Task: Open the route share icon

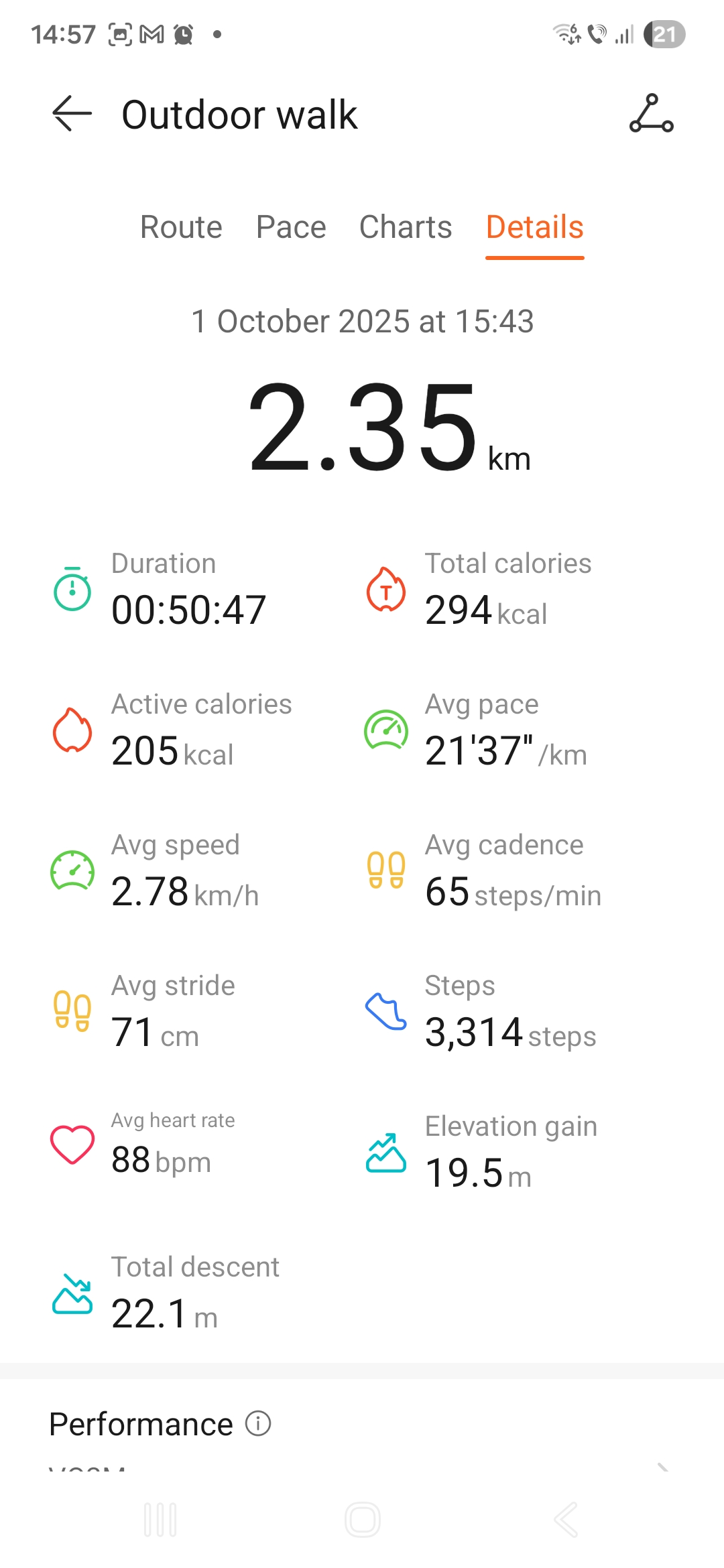Action: click(651, 113)
